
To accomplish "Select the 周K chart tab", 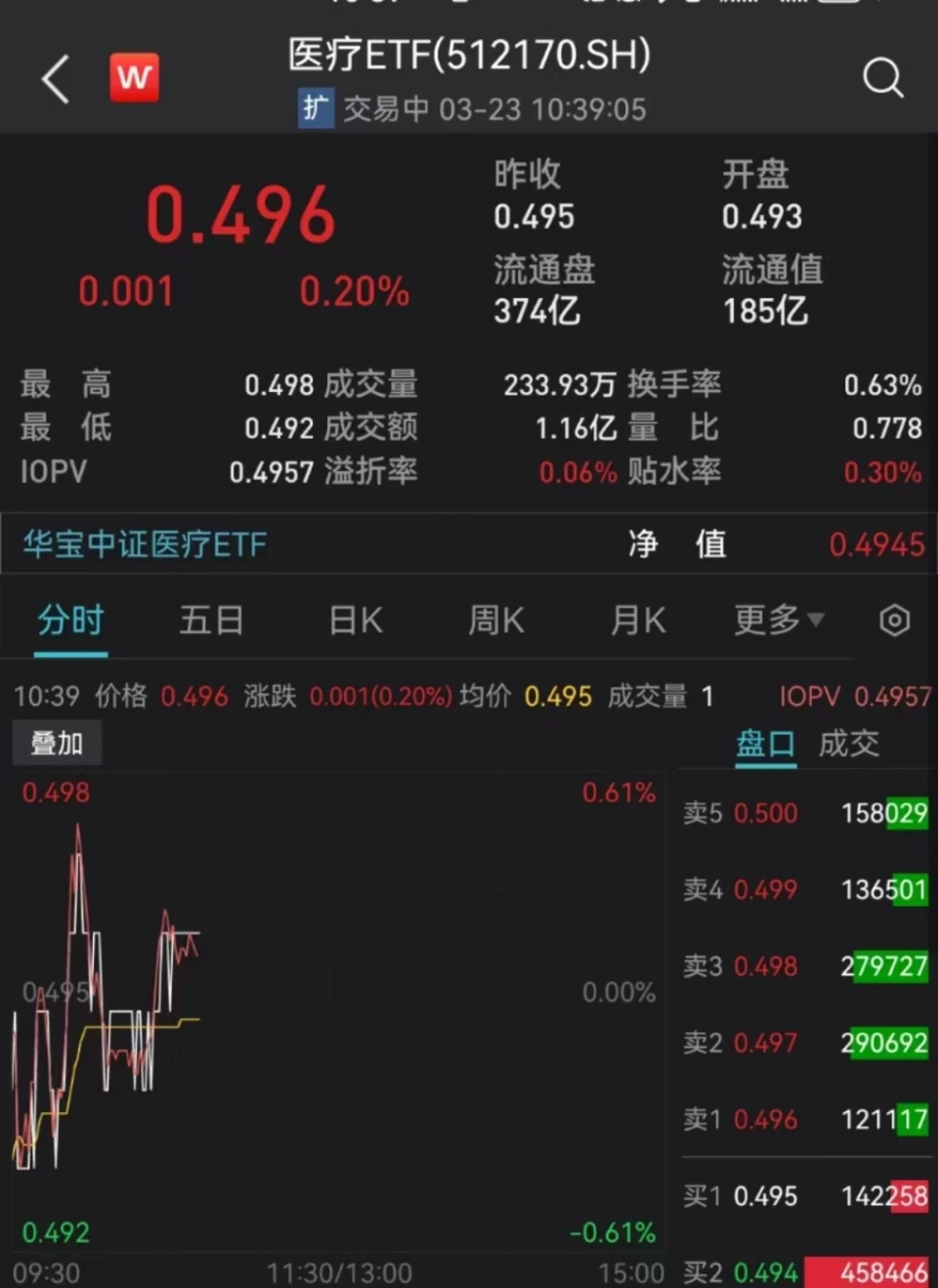I will point(496,621).
